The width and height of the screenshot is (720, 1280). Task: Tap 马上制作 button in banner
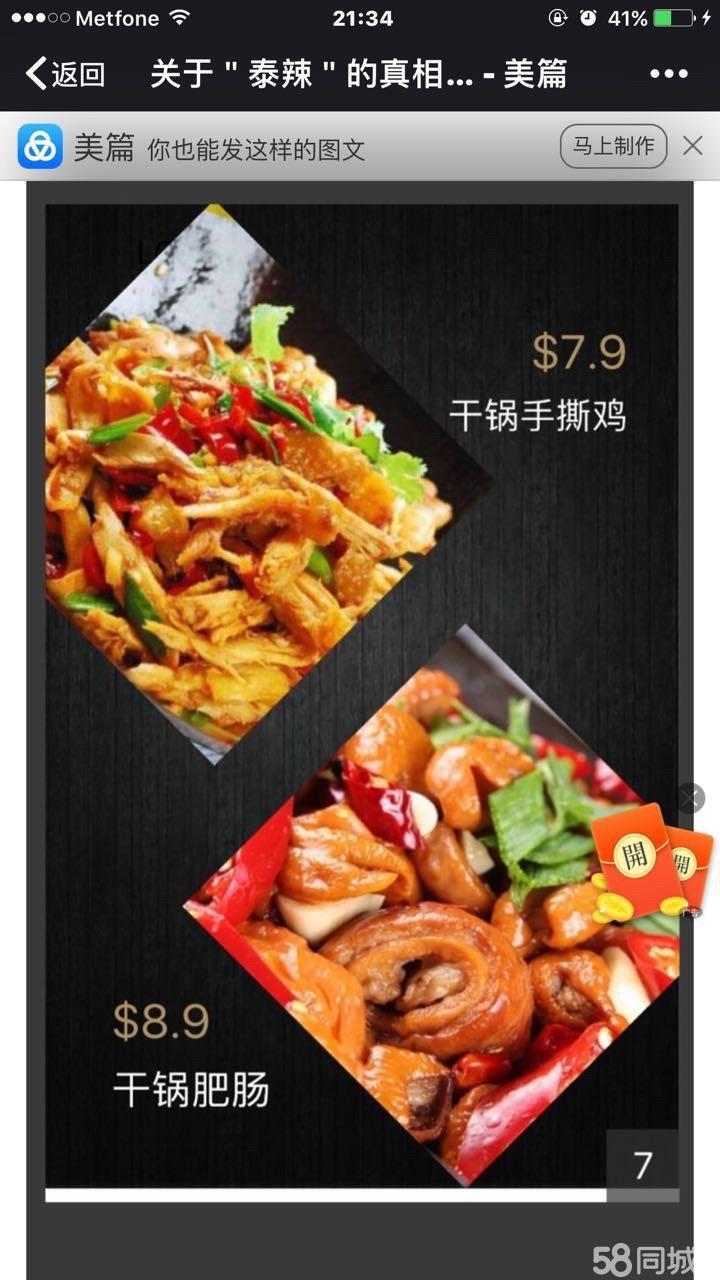click(x=613, y=146)
